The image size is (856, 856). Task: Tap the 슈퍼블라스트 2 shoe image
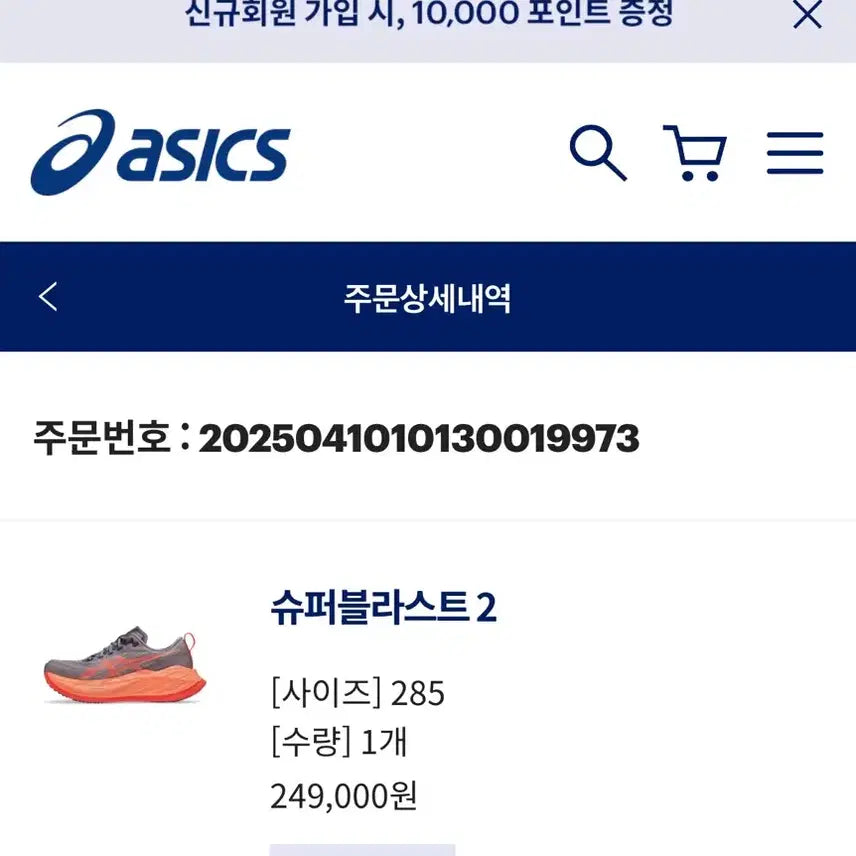tap(125, 665)
